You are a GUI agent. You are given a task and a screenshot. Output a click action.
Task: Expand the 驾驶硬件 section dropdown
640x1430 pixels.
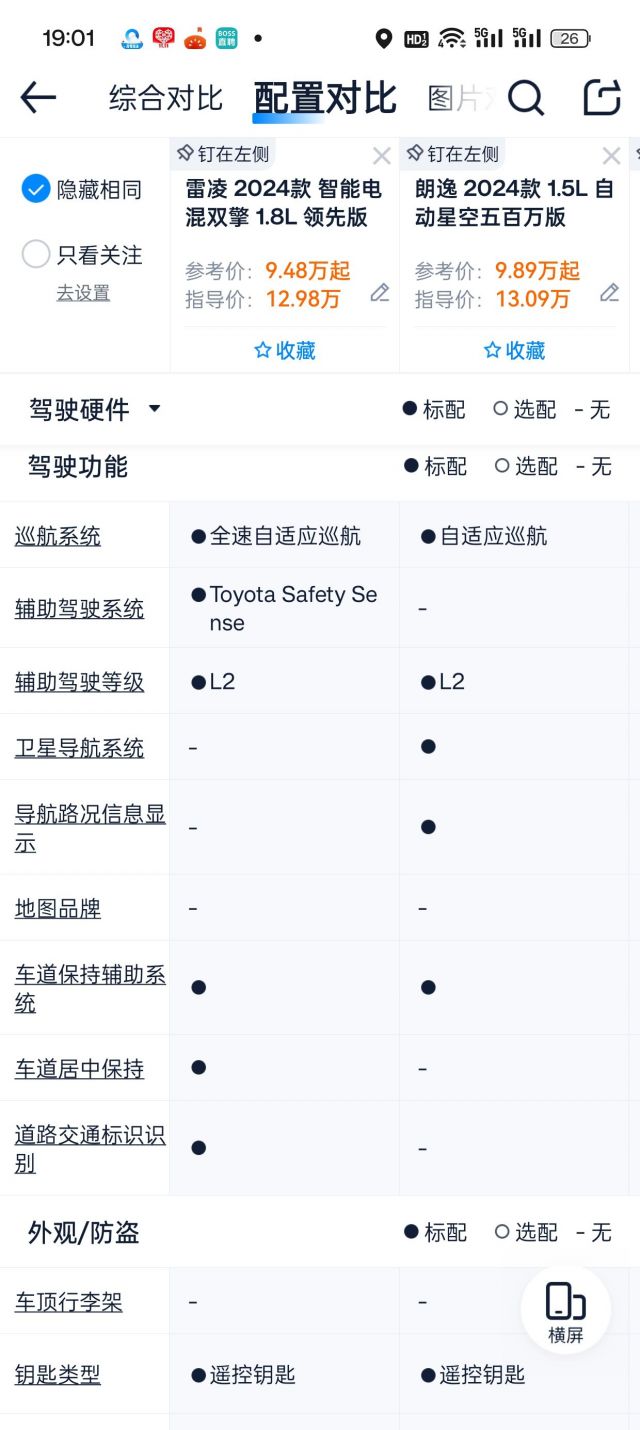(154, 408)
